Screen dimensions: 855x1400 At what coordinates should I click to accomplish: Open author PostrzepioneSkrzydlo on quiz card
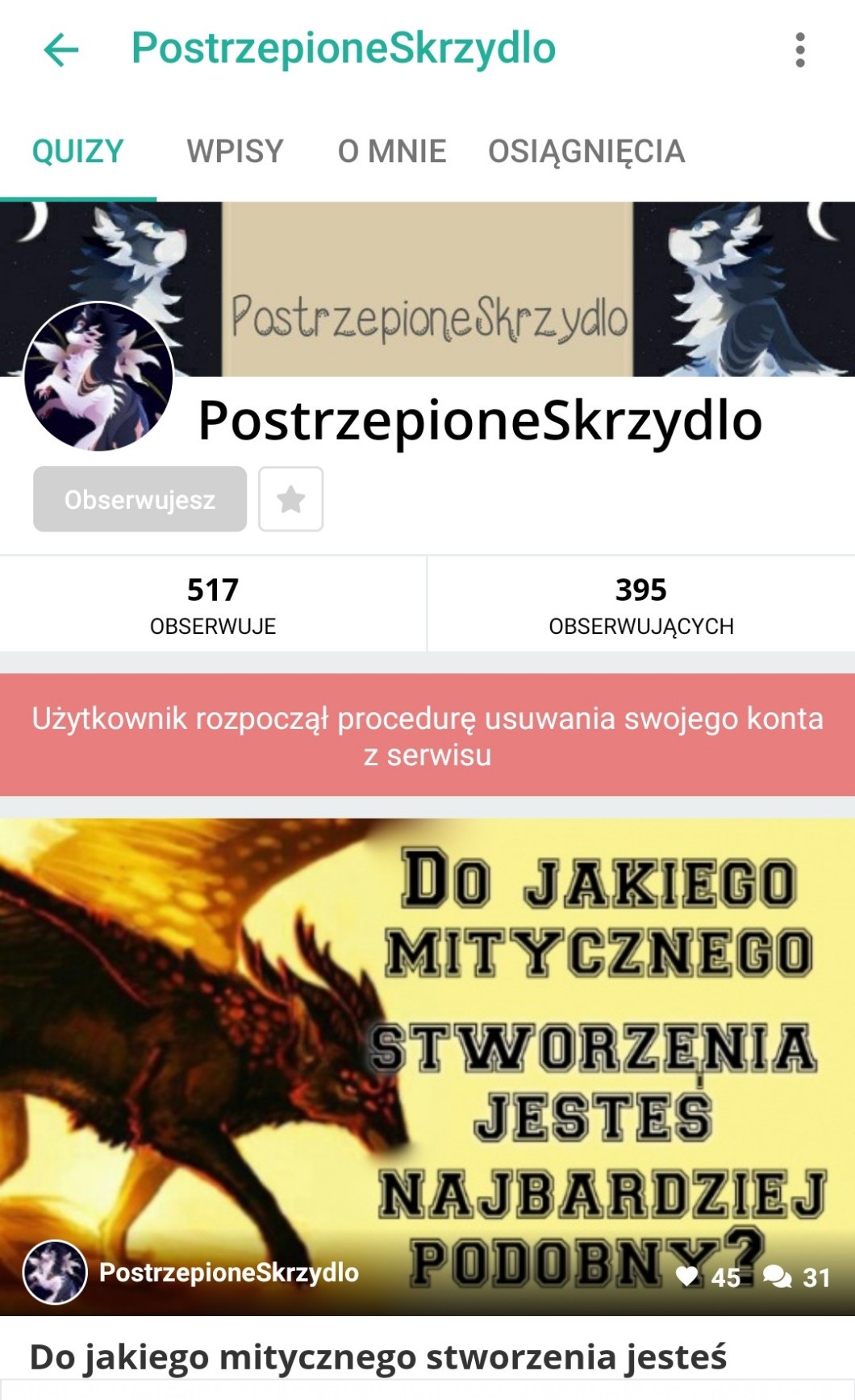228,1273
